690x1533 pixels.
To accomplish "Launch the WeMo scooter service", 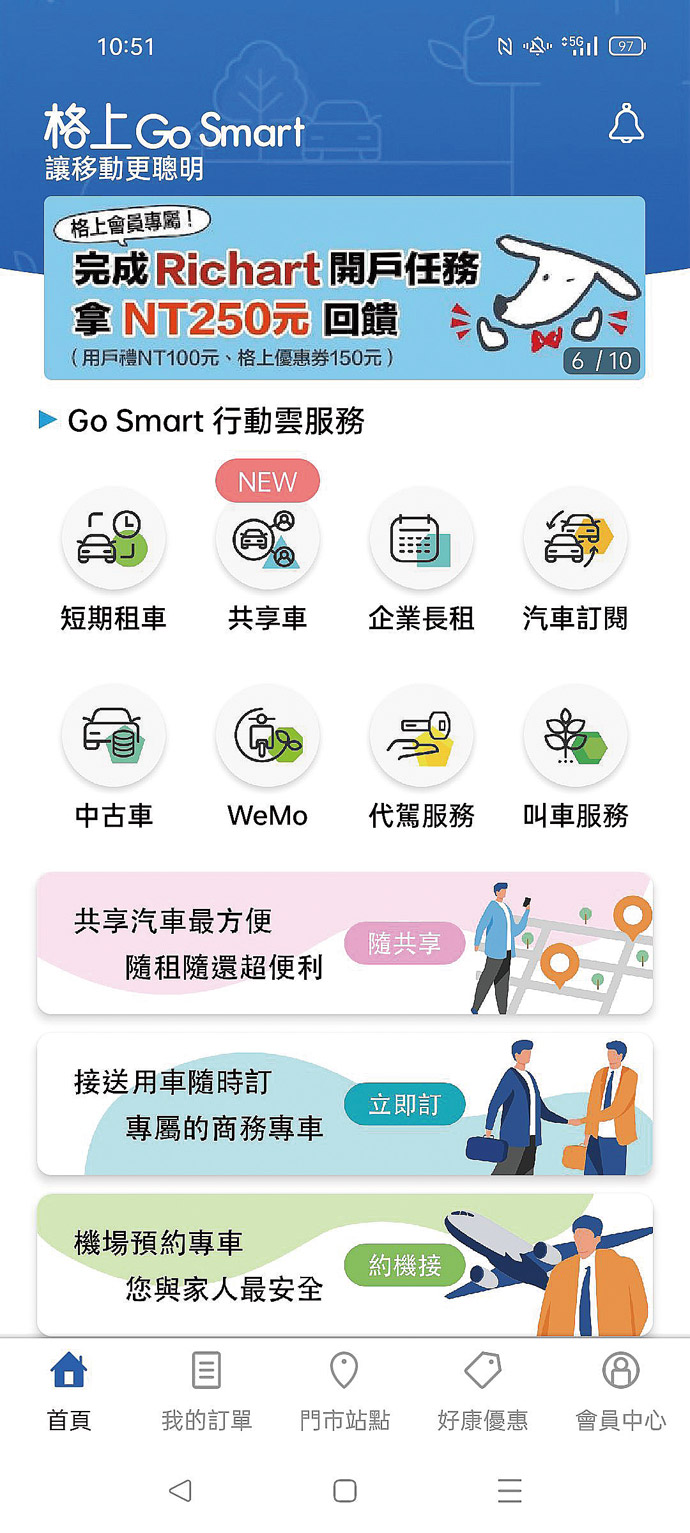I will coord(267,737).
